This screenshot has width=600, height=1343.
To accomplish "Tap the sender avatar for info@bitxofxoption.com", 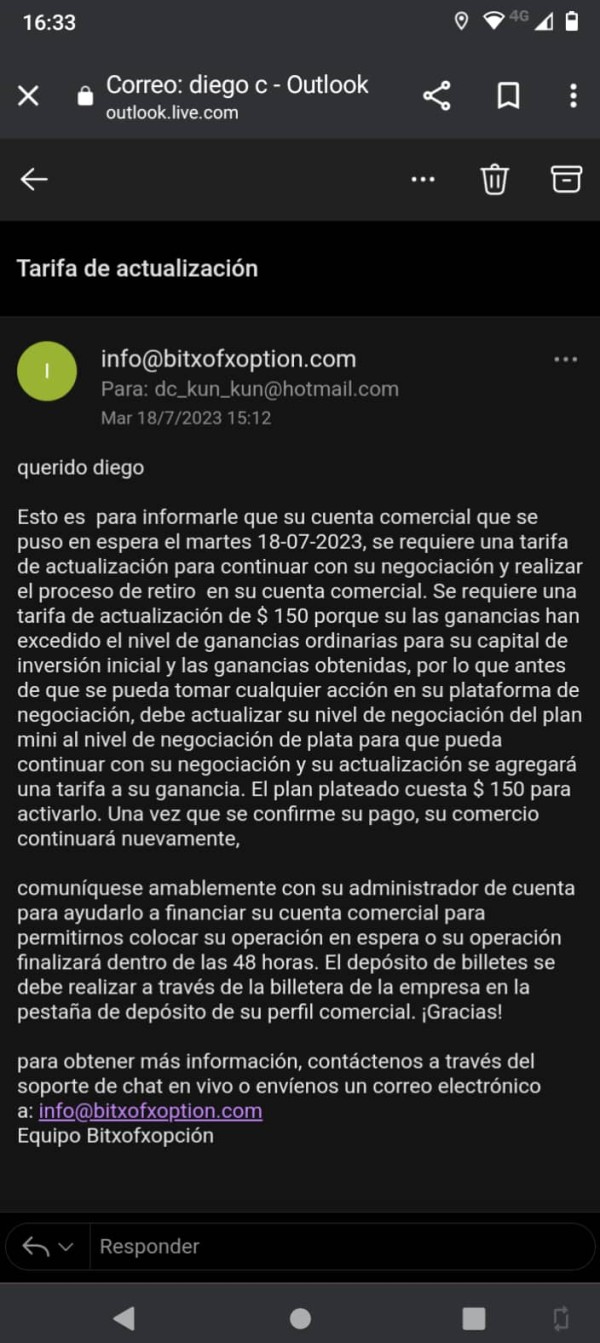I will click(47, 371).
